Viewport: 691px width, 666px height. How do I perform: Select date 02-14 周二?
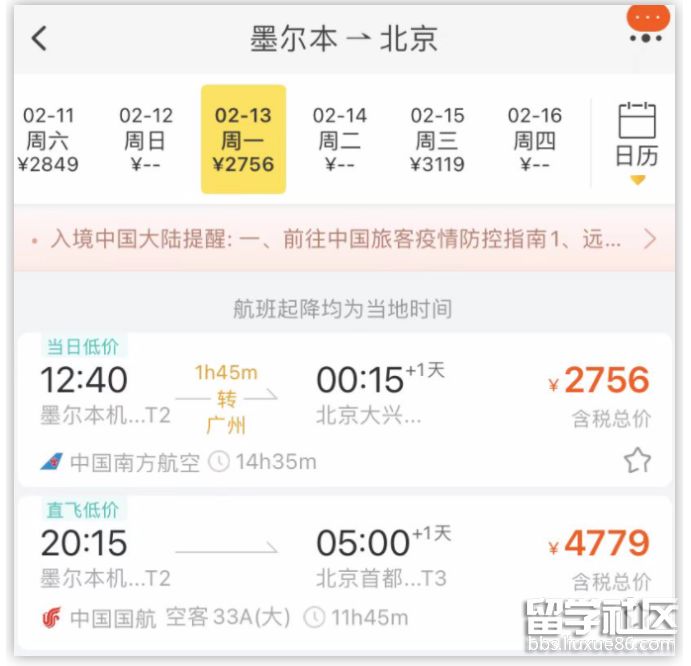pos(340,139)
